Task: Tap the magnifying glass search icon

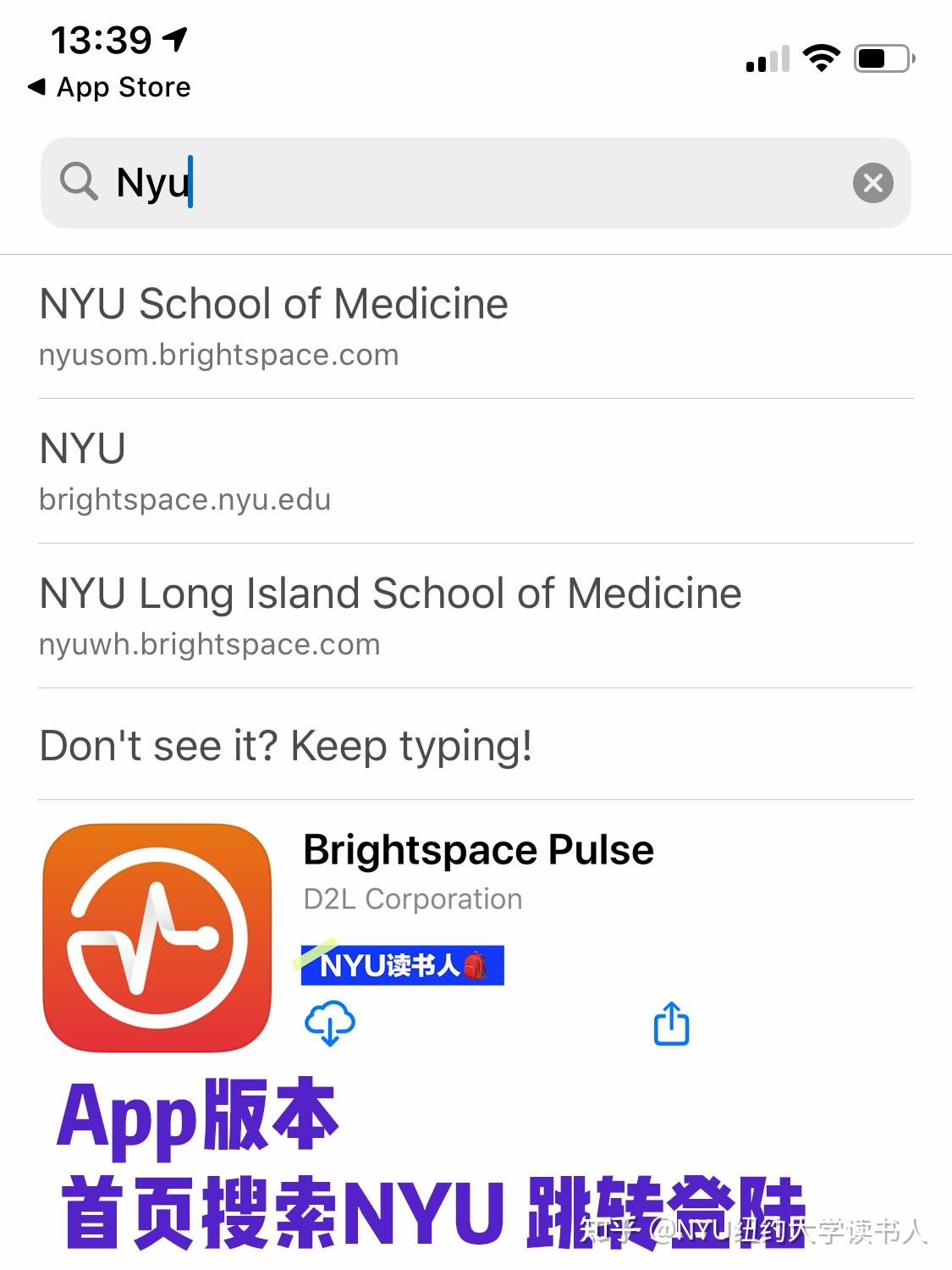Action: click(79, 182)
